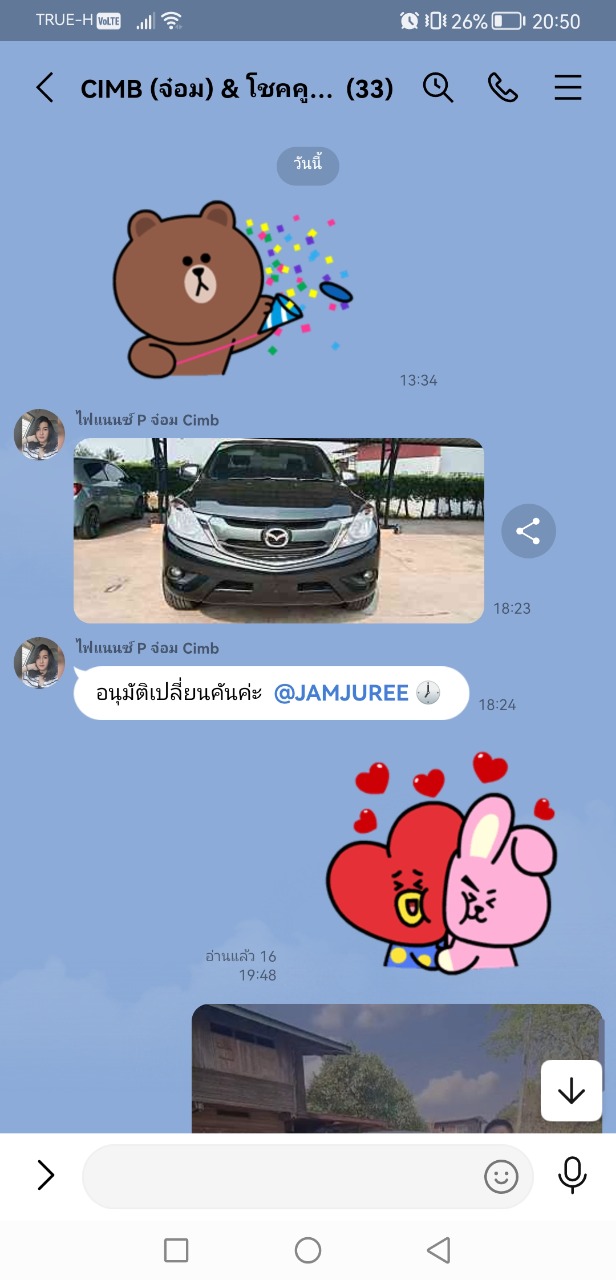Image resolution: width=616 pixels, height=1280 pixels.
Task: Expand the attachment options arrow
Action: (46, 1175)
